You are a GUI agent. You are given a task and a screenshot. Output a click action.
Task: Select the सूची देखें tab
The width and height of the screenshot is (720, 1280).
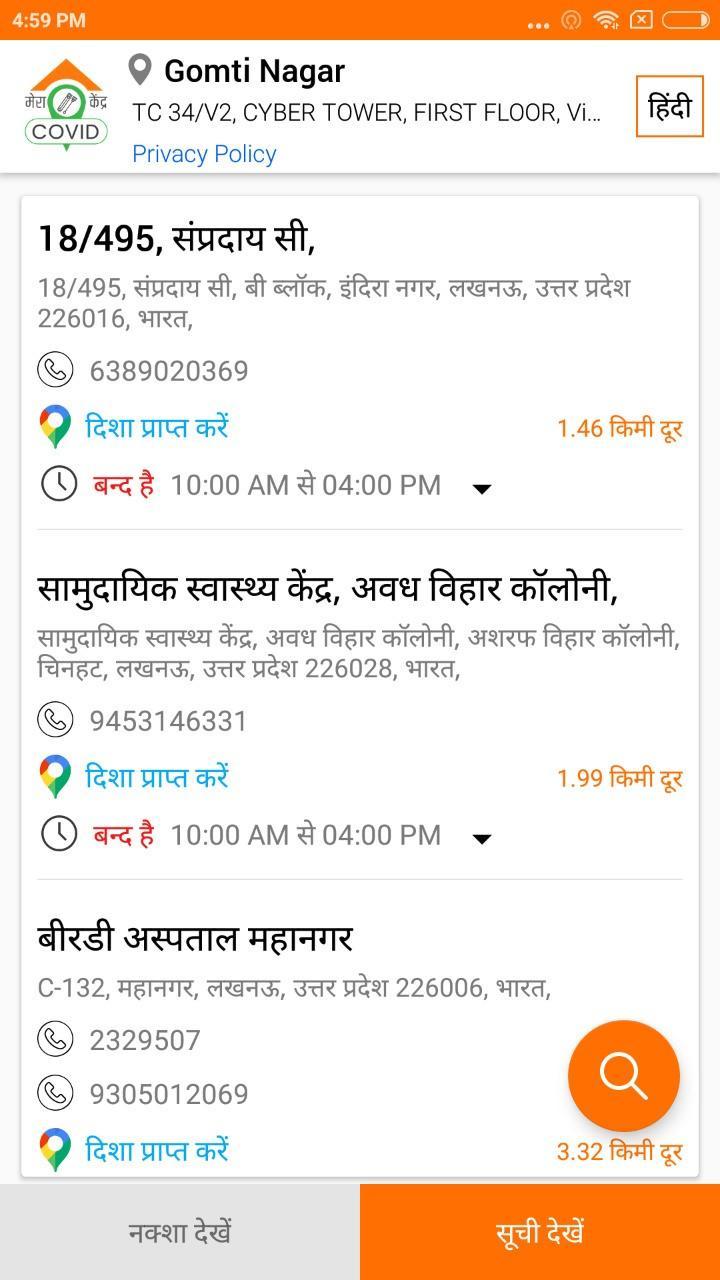click(x=540, y=1231)
